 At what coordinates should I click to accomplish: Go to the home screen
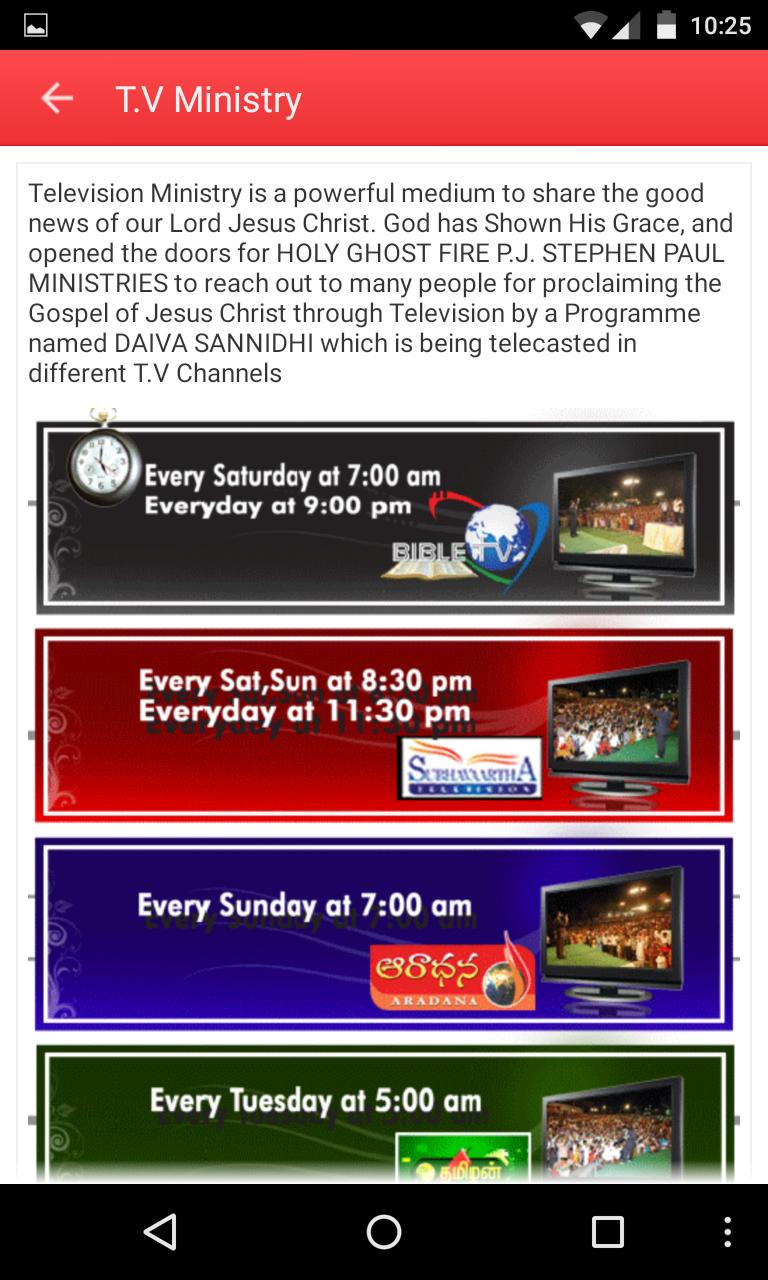tap(384, 1232)
